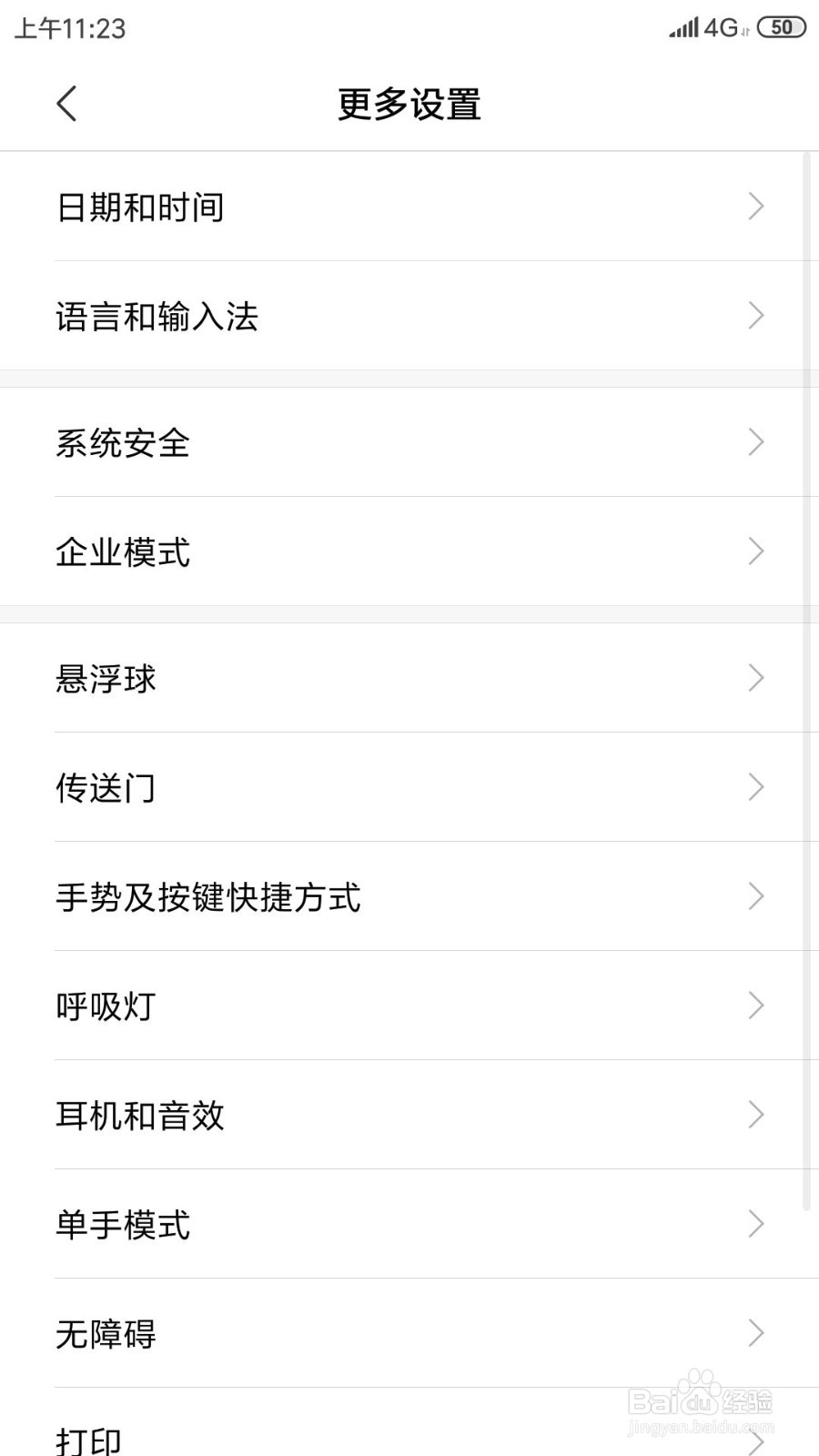
Task: Open the 语言和输入法 menu entry
Action: 409,316
